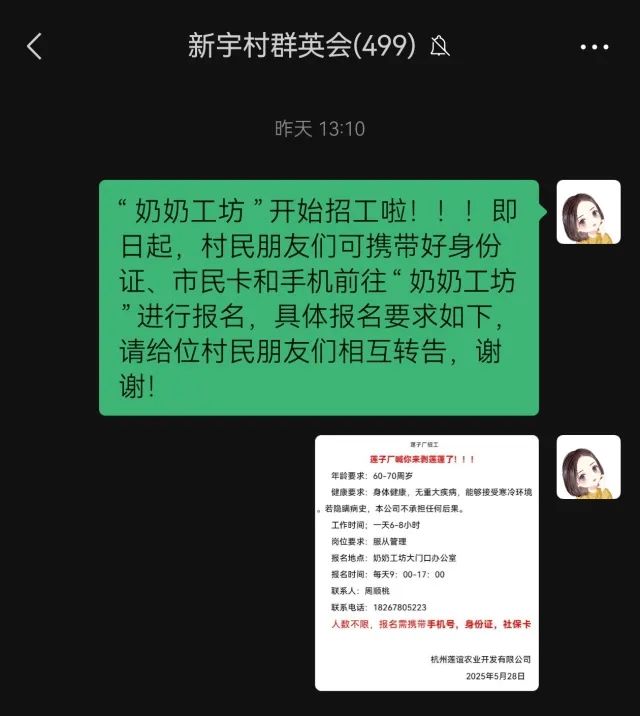This screenshot has width=640, height=716.
Task: Open sender's avatar beside the green text message
Action: (588, 212)
